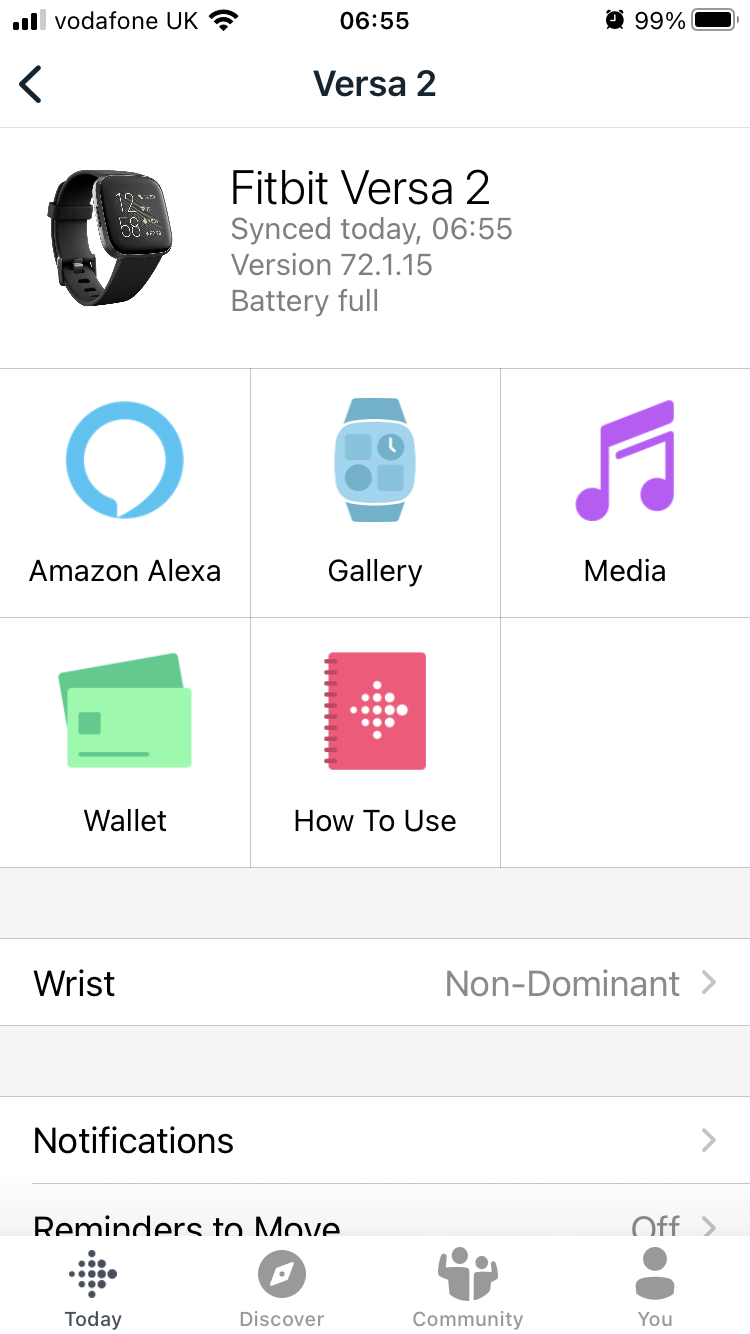This screenshot has height=1334, width=750.
Task: Open the How To Use guide
Action: [x=375, y=743]
